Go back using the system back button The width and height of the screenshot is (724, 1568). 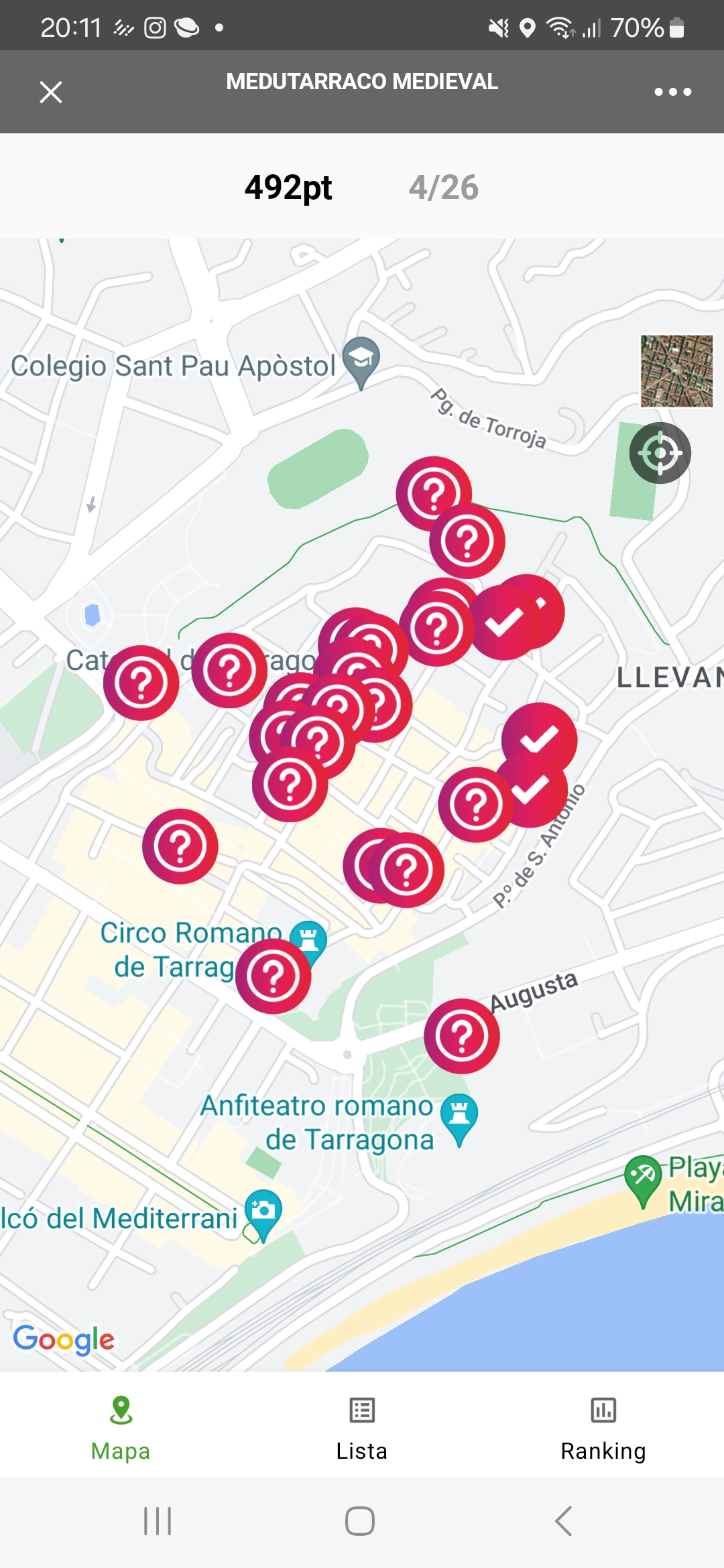[564, 1520]
